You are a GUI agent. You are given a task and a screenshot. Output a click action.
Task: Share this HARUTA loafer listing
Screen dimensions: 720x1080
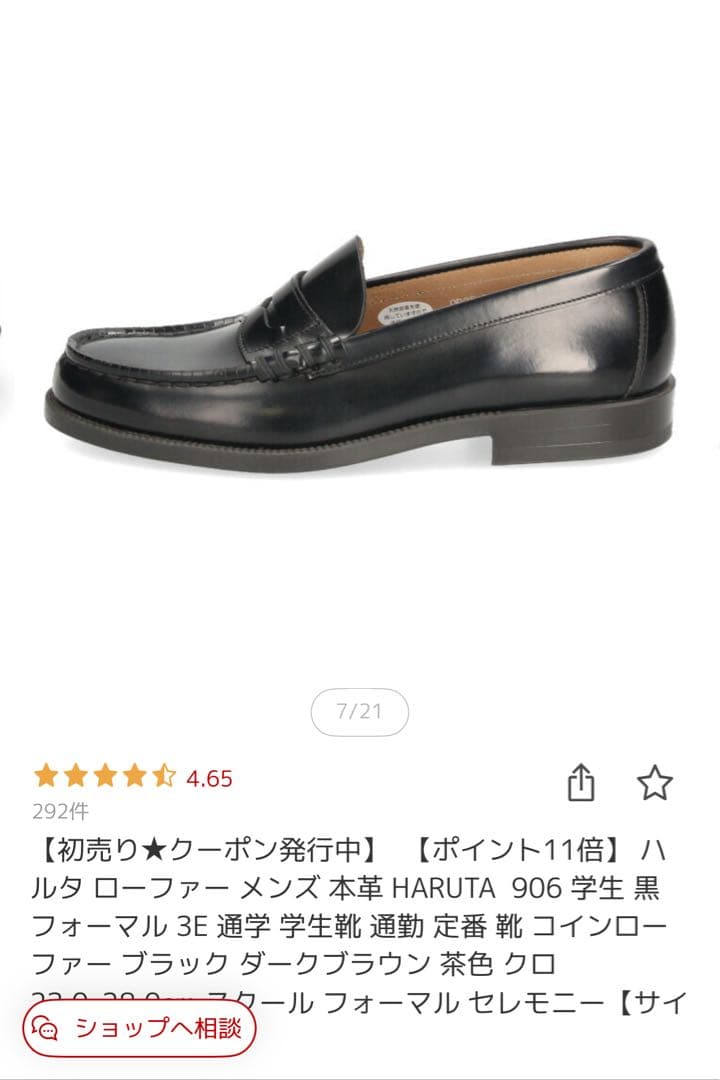coord(581,782)
